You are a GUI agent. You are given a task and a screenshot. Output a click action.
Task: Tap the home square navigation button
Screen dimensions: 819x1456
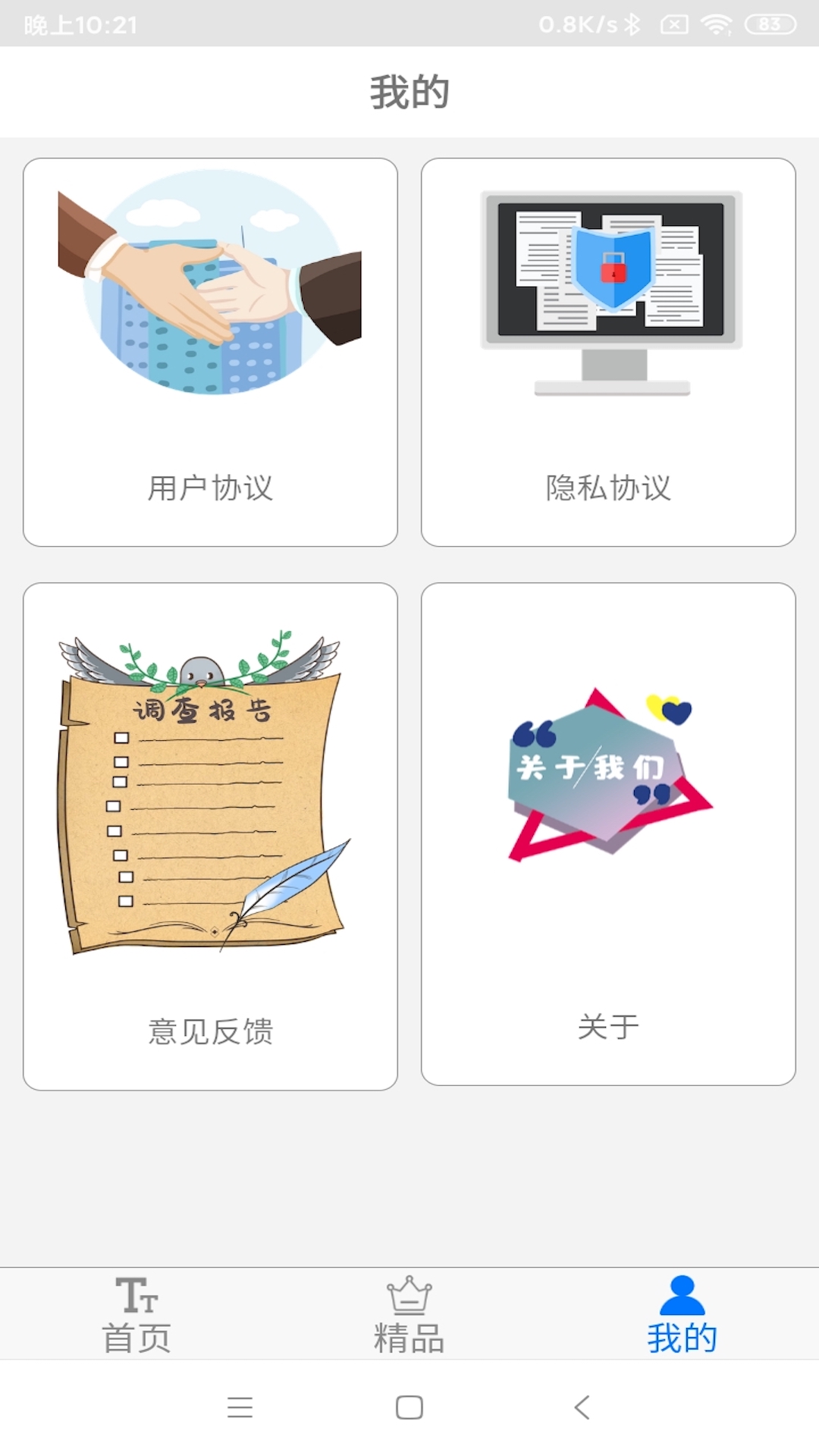[409, 1407]
